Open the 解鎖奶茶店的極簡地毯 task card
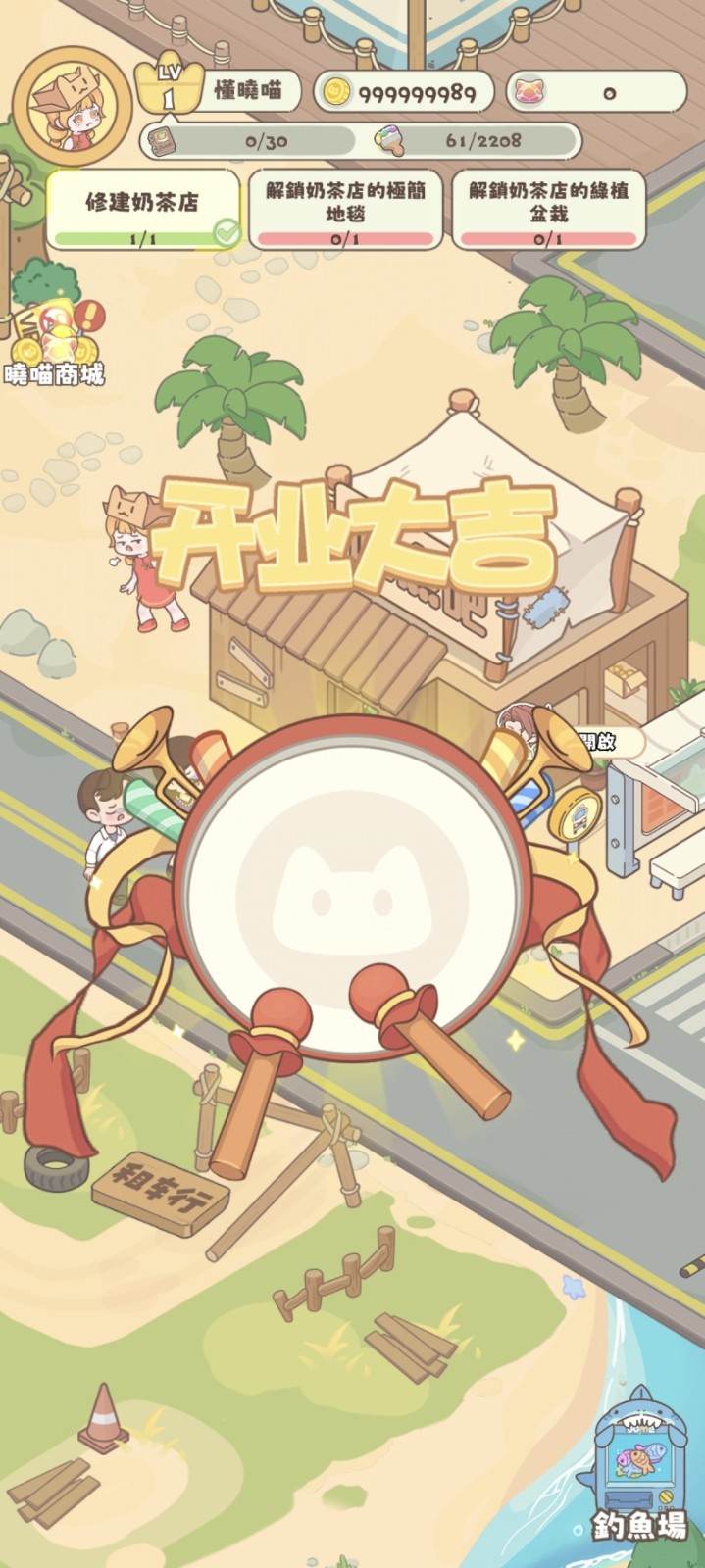 (x=344, y=210)
